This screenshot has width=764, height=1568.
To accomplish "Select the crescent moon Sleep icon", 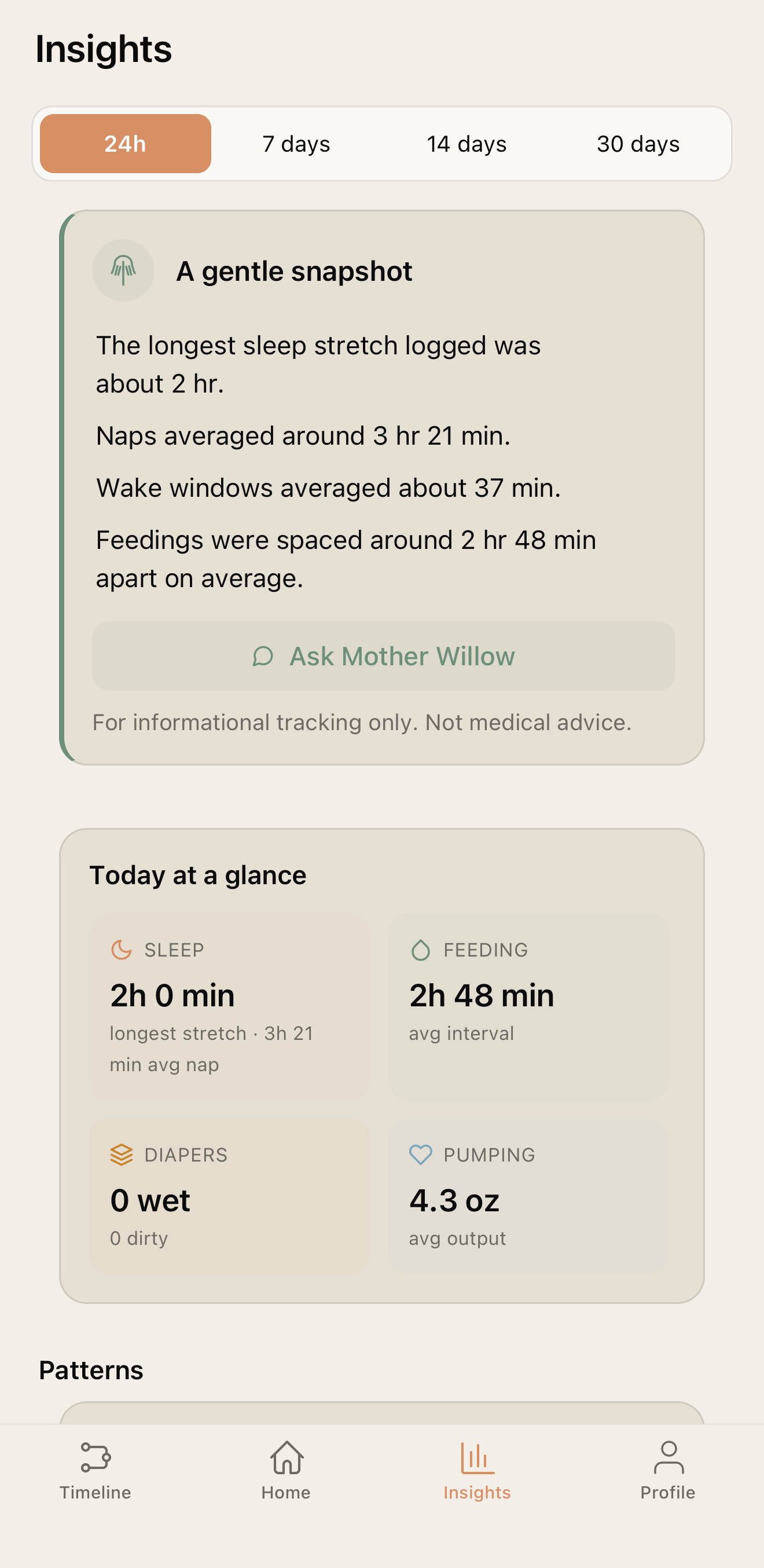I will click(122, 950).
